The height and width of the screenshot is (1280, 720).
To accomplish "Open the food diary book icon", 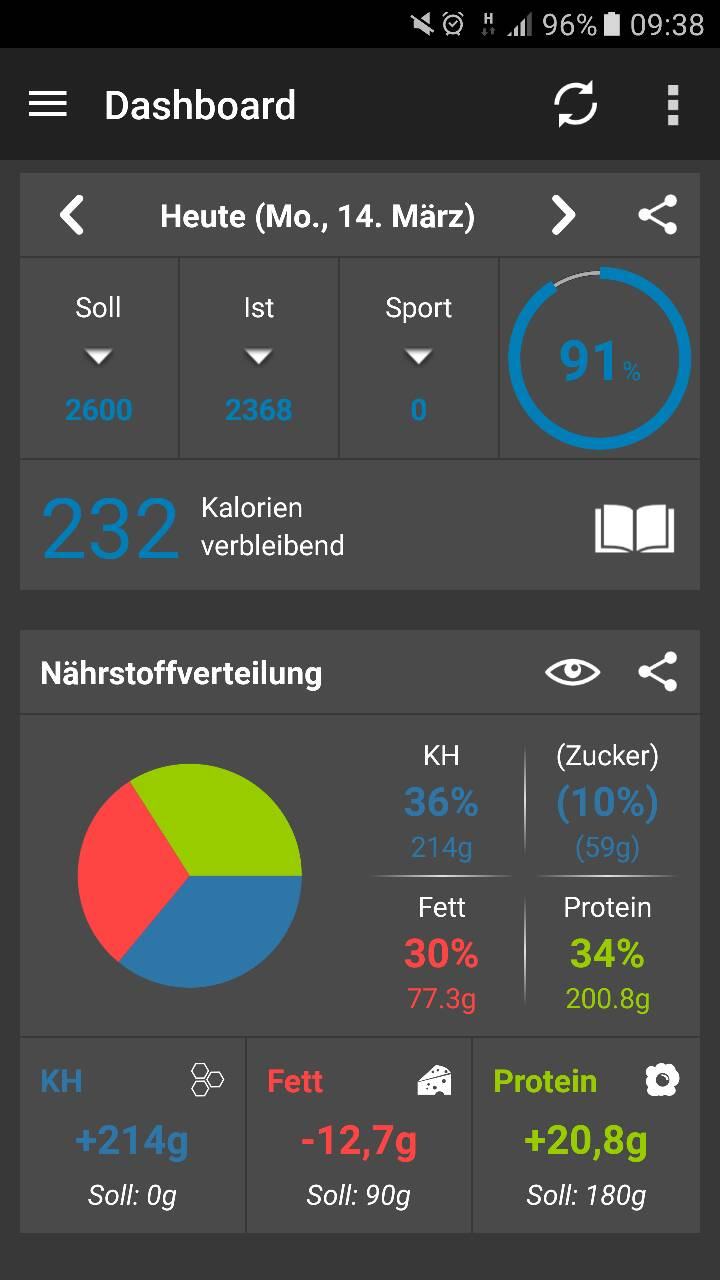I will click(x=635, y=528).
